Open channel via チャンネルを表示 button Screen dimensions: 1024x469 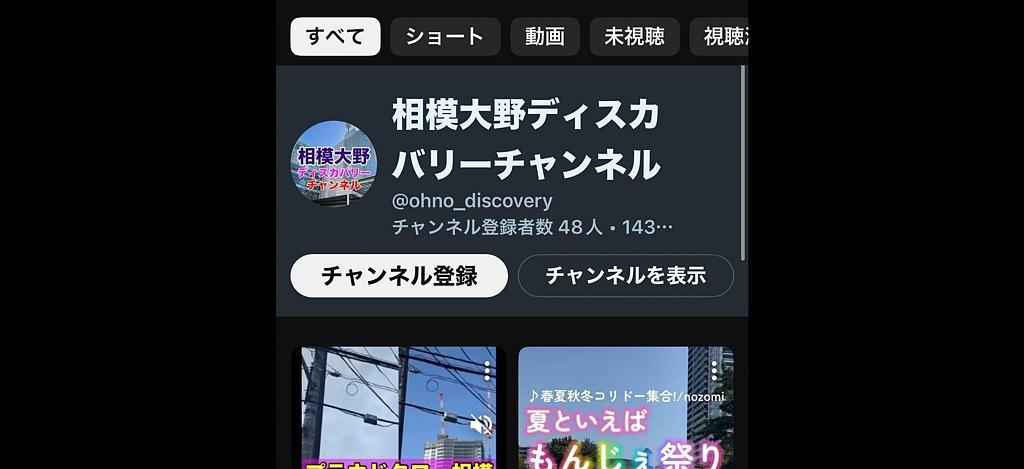(x=625, y=276)
